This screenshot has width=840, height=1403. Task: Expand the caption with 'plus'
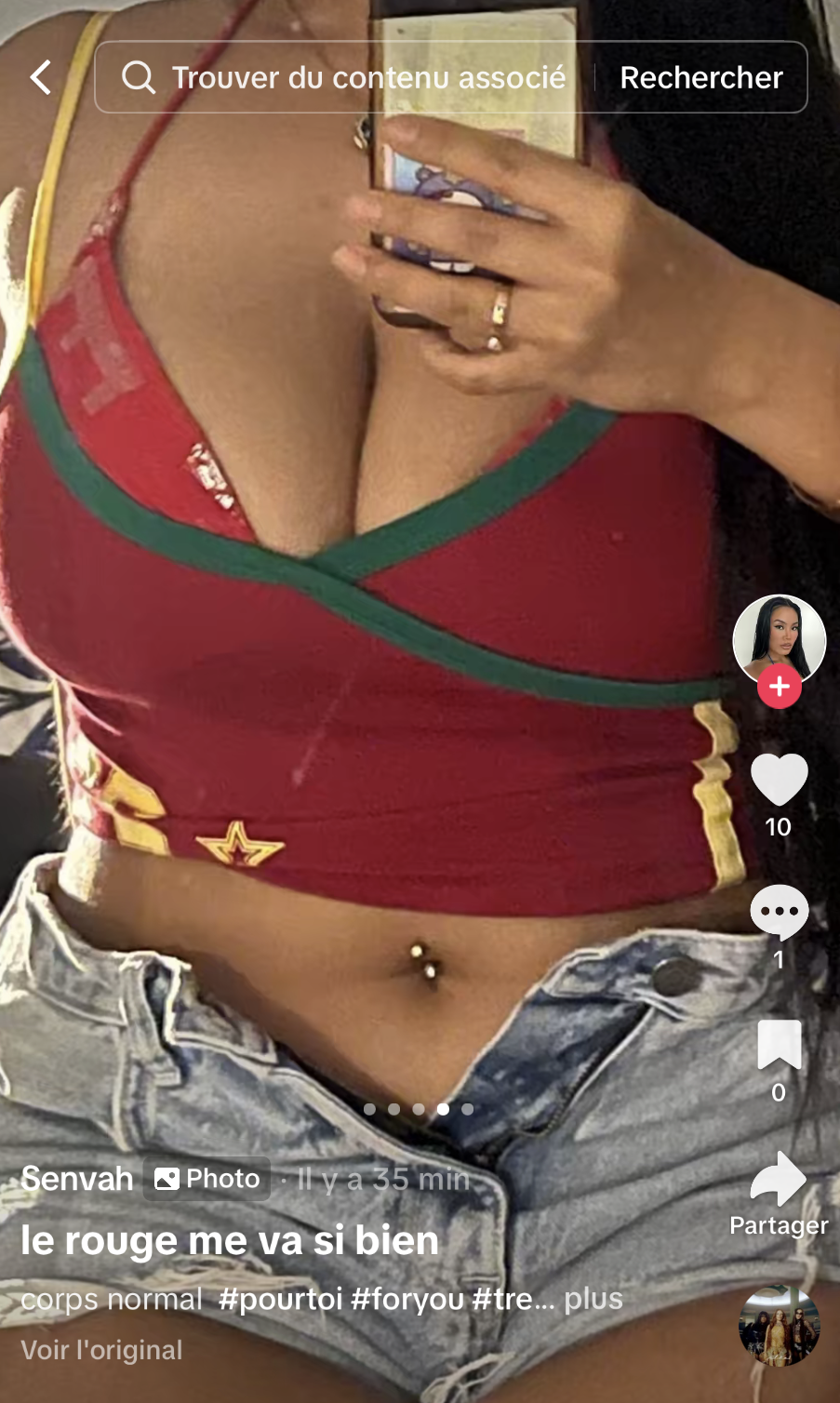pos(593,1299)
